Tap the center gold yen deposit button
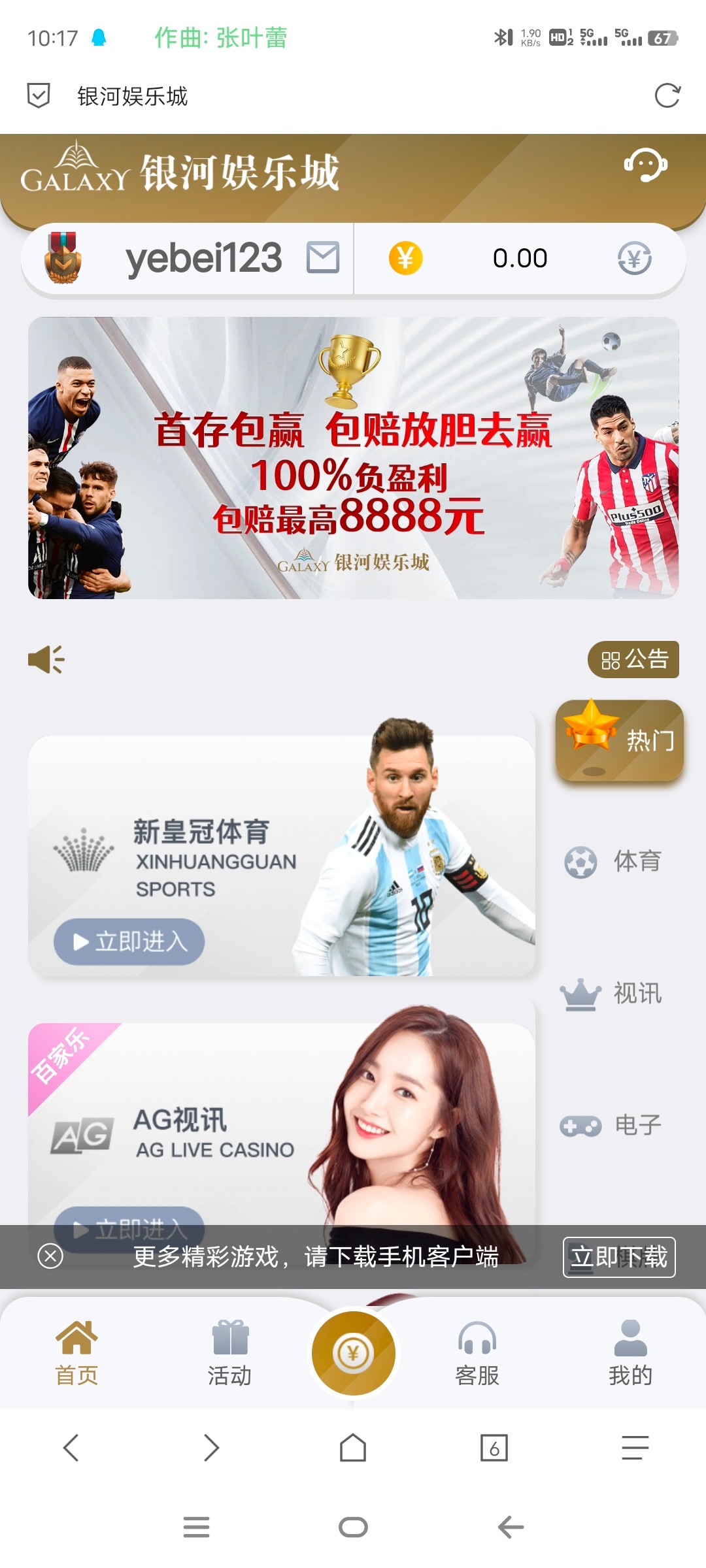706x1568 pixels. pos(353,1354)
